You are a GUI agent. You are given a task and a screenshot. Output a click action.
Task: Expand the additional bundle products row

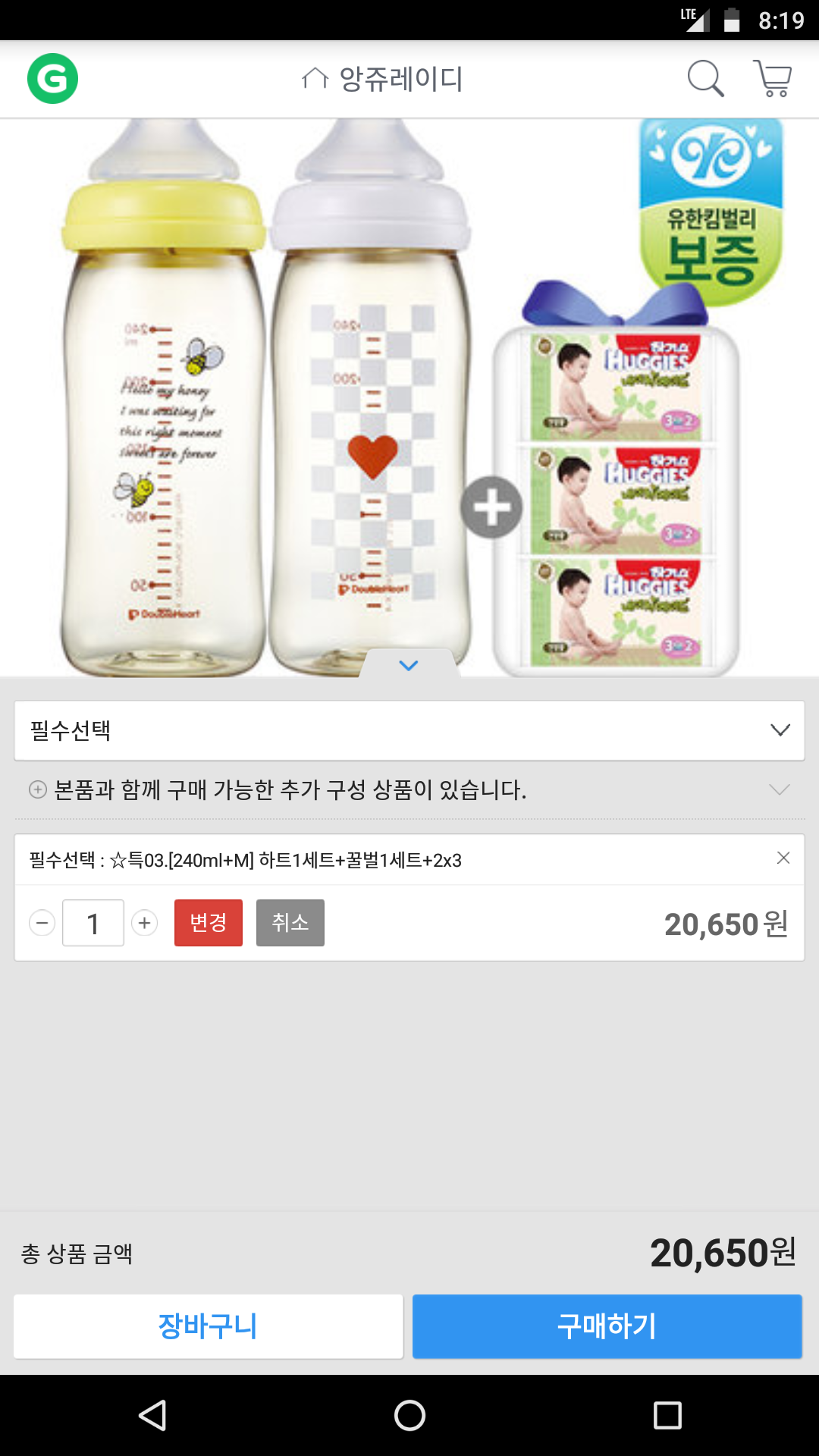click(x=409, y=789)
